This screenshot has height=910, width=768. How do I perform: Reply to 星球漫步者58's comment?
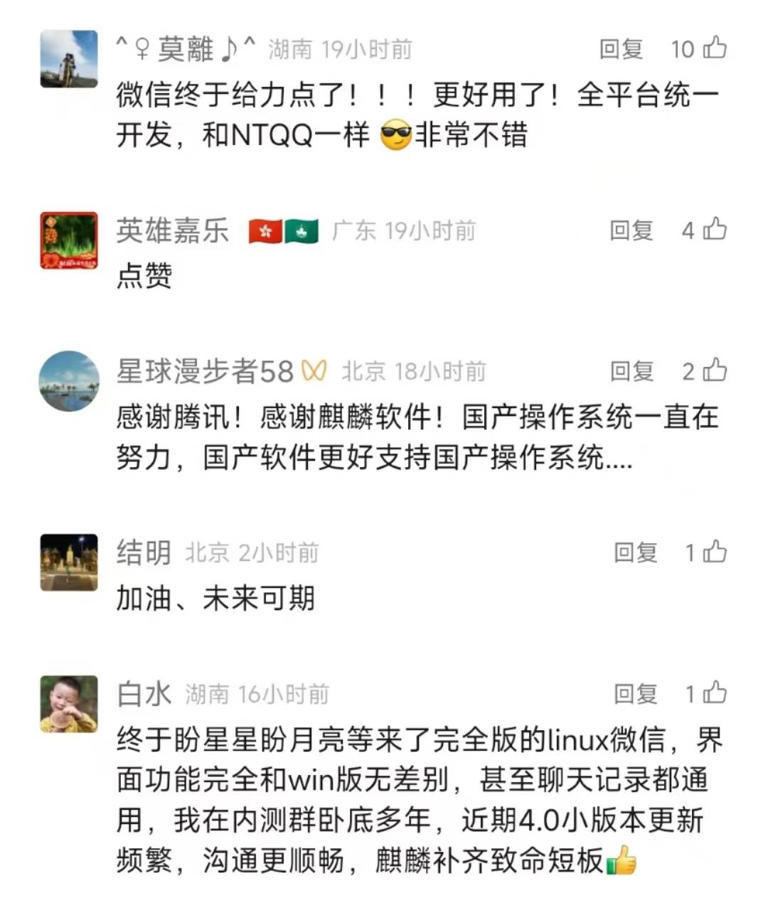[632, 371]
